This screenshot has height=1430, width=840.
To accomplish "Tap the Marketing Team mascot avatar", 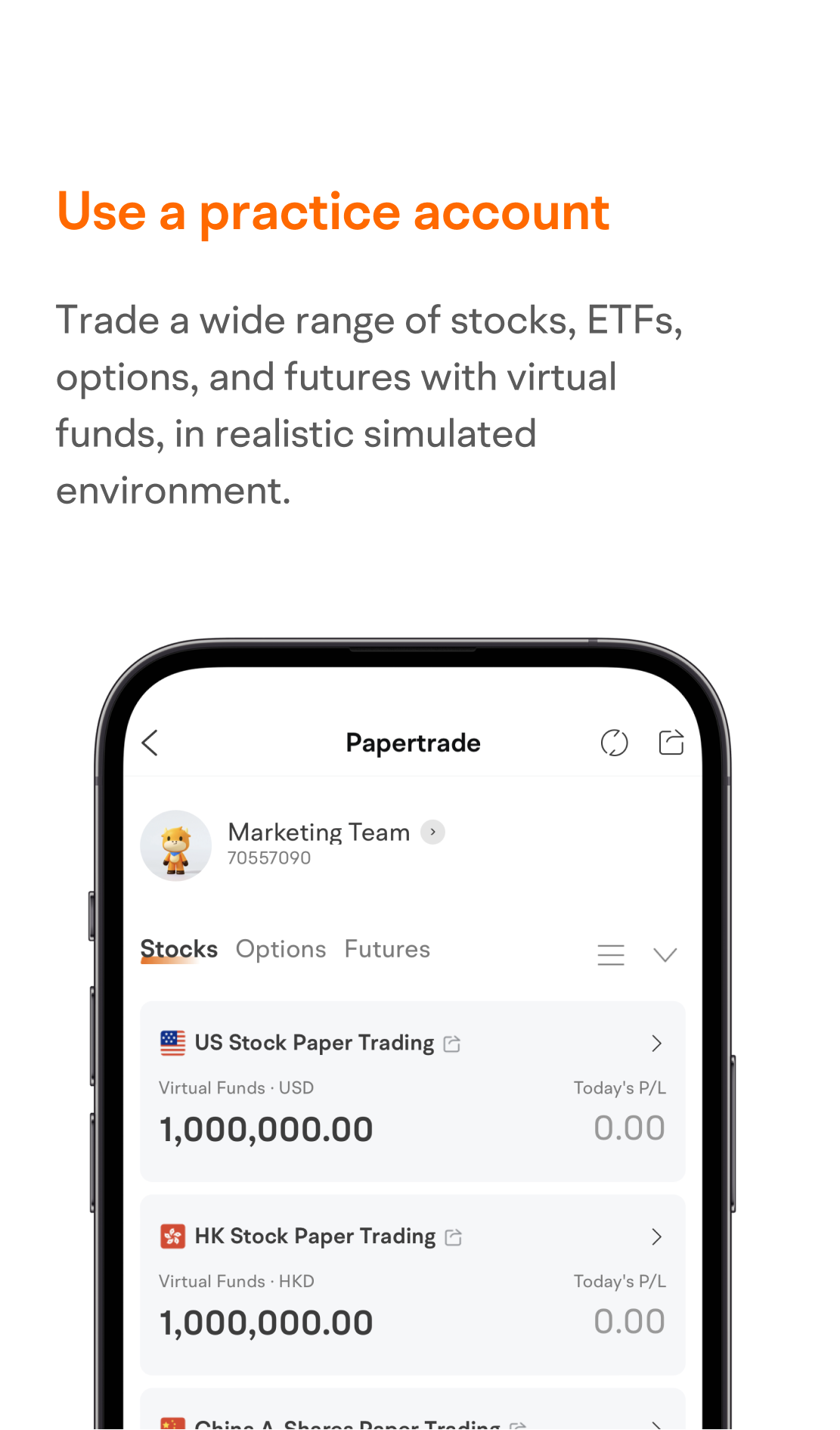I will (175, 845).
